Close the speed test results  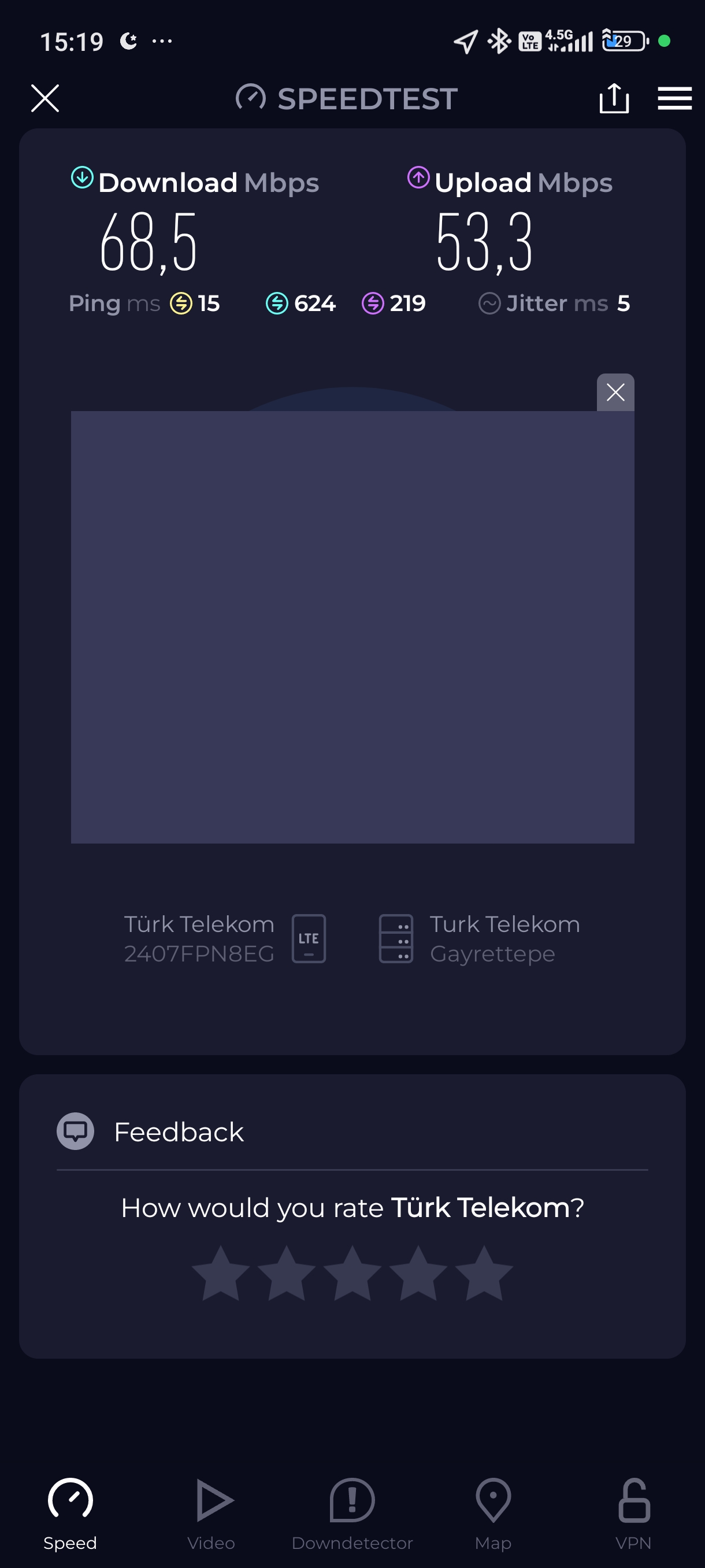(45, 98)
